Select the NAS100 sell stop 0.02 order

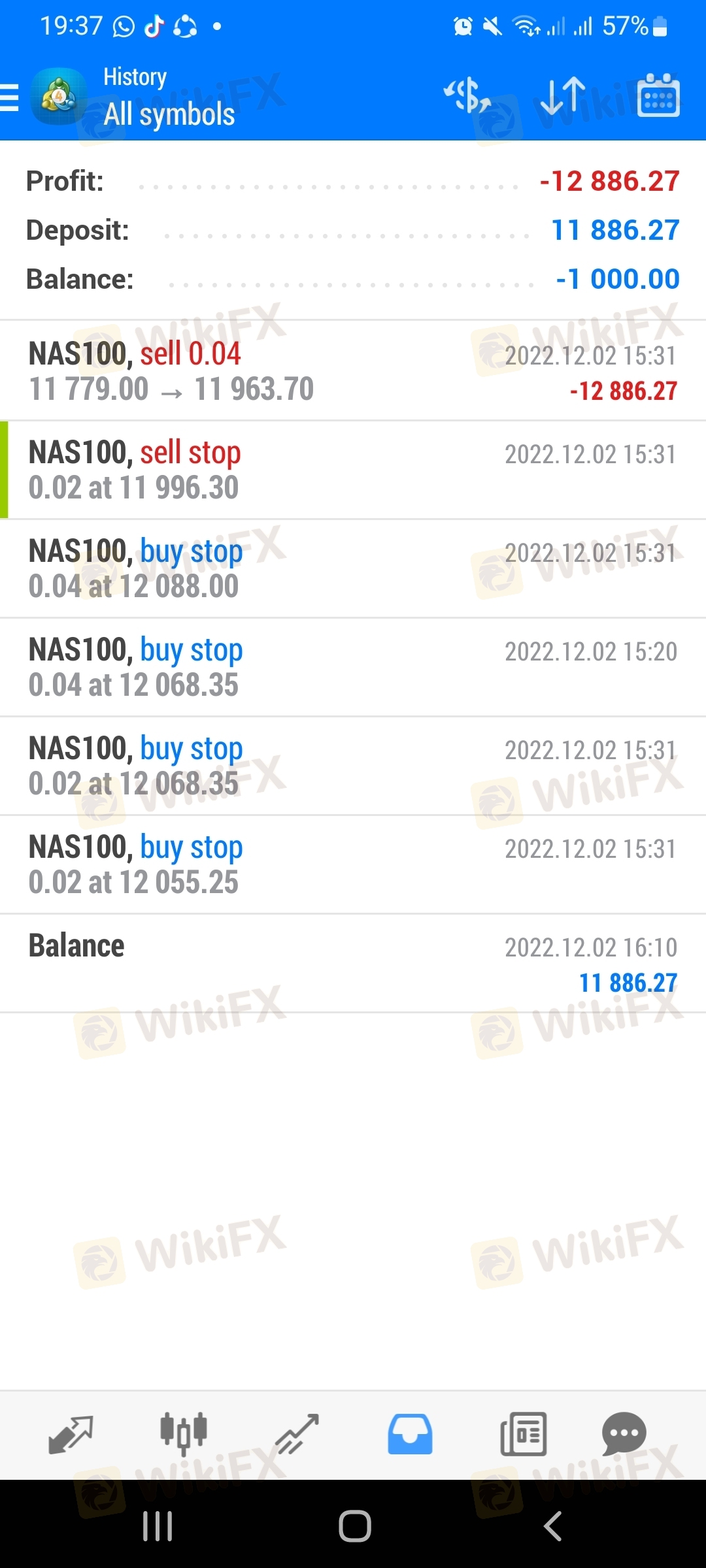(x=353, y=470)
